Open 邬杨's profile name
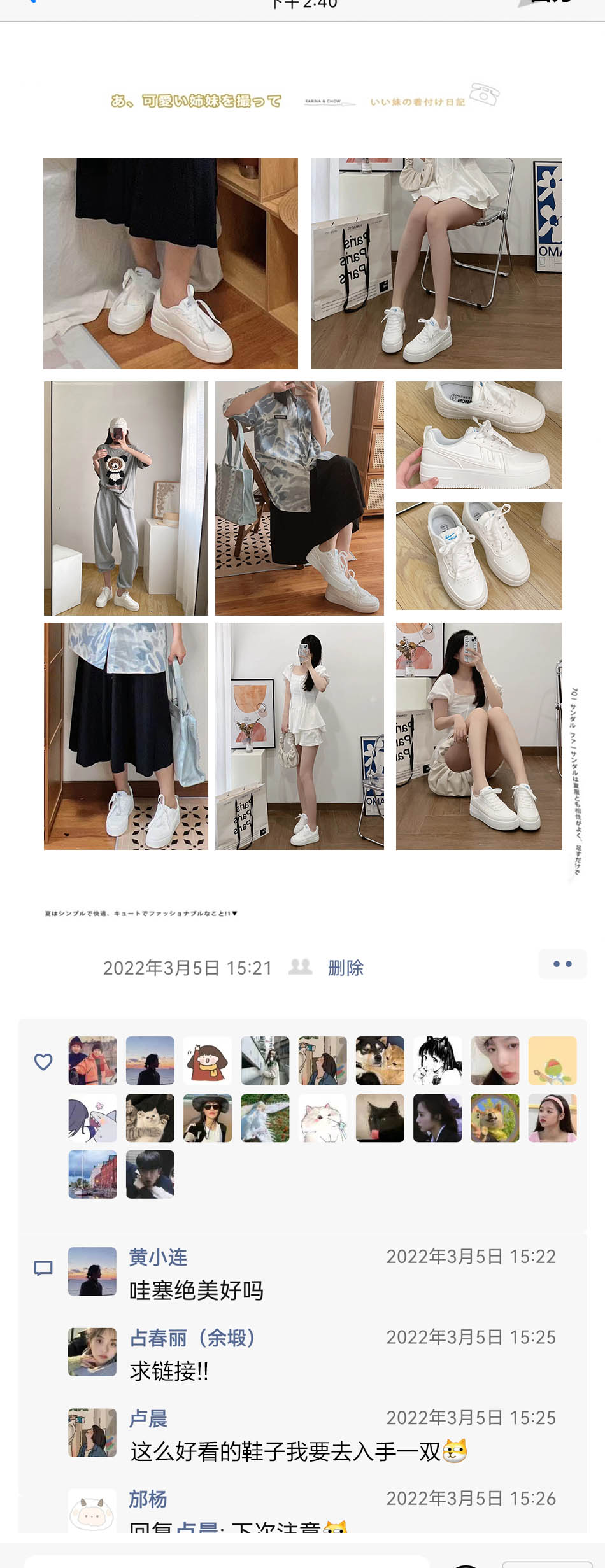 148,1499
